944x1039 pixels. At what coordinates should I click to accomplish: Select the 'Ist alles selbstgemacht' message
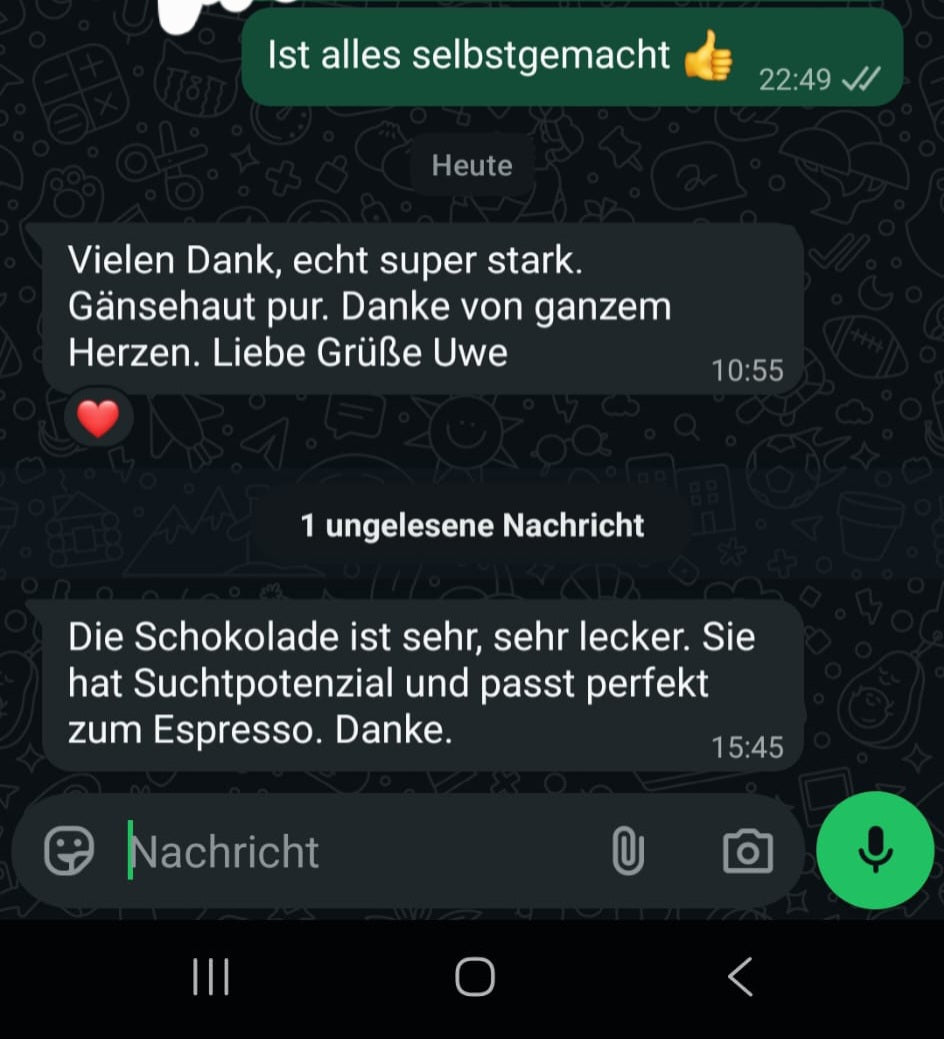470,55
